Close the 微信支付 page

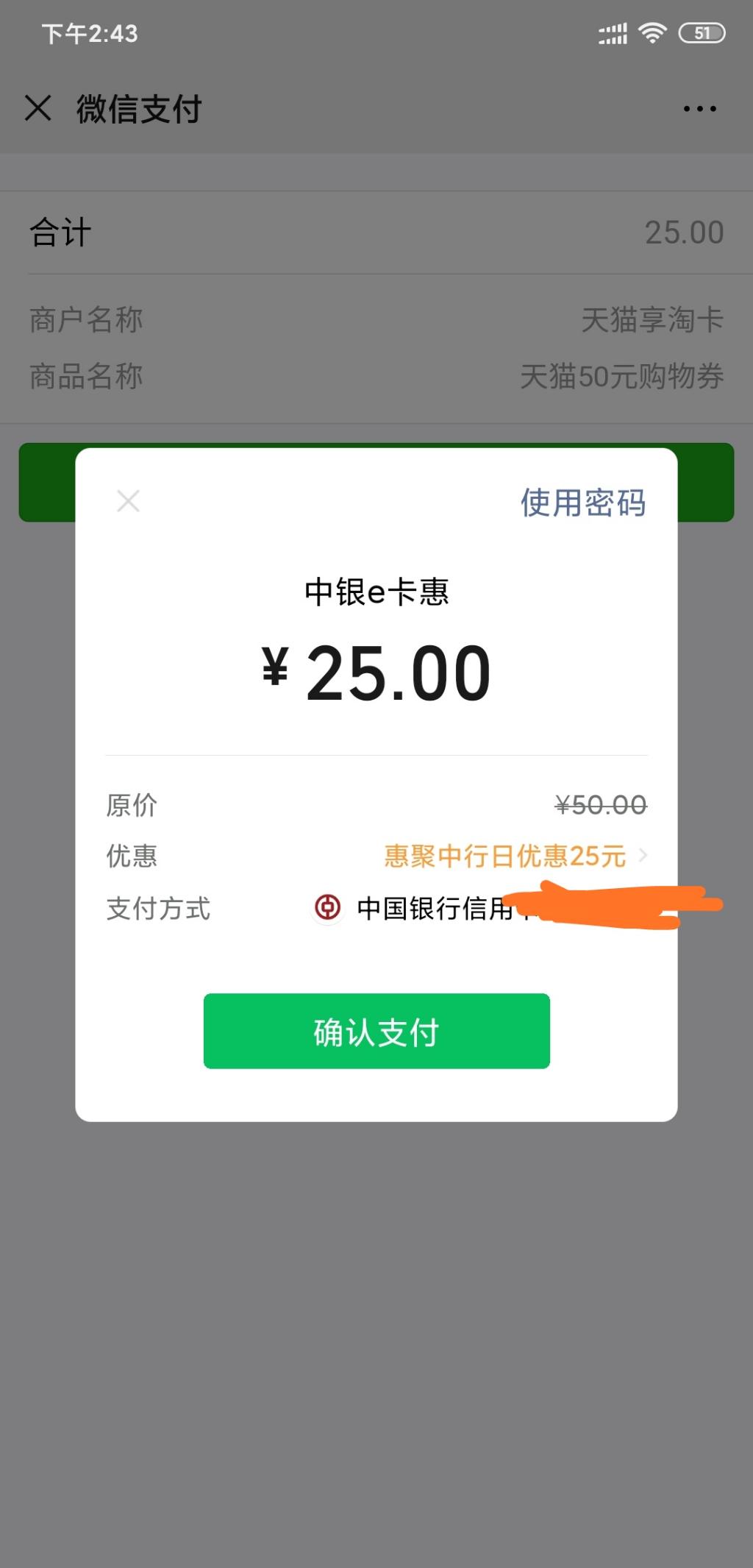(x=38, y=108)
